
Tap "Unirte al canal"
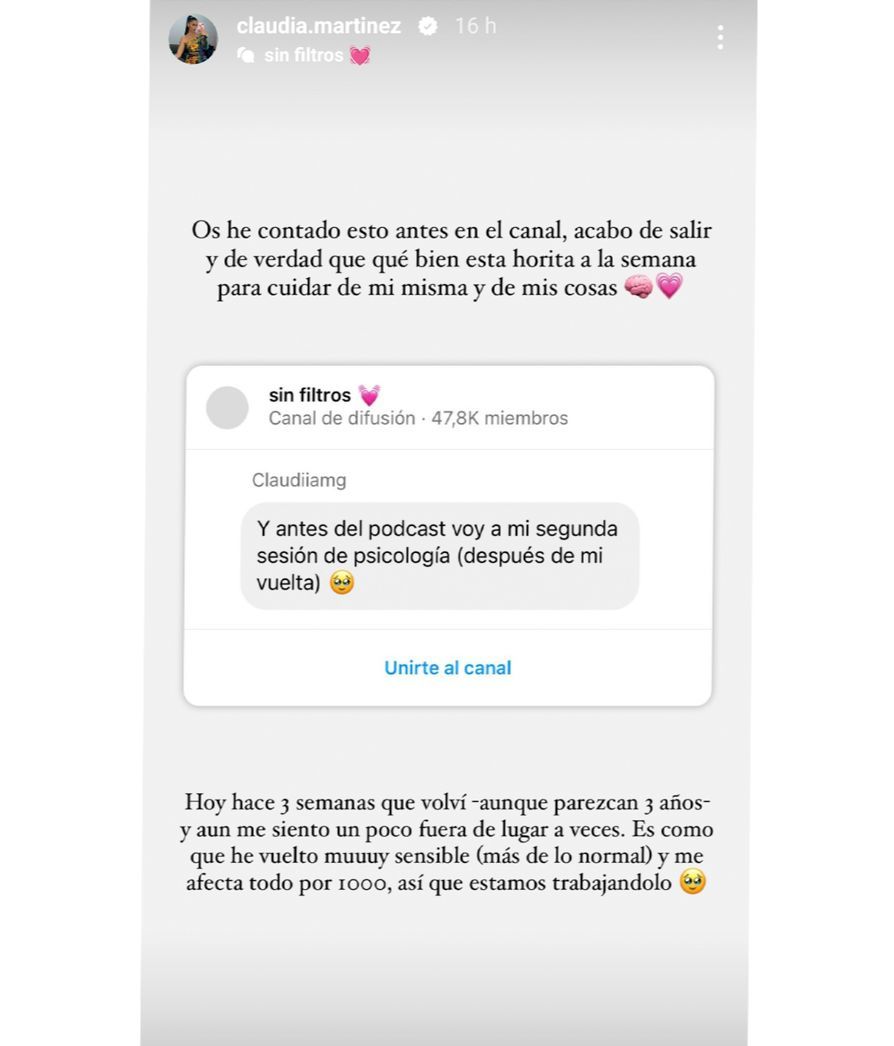447,667
